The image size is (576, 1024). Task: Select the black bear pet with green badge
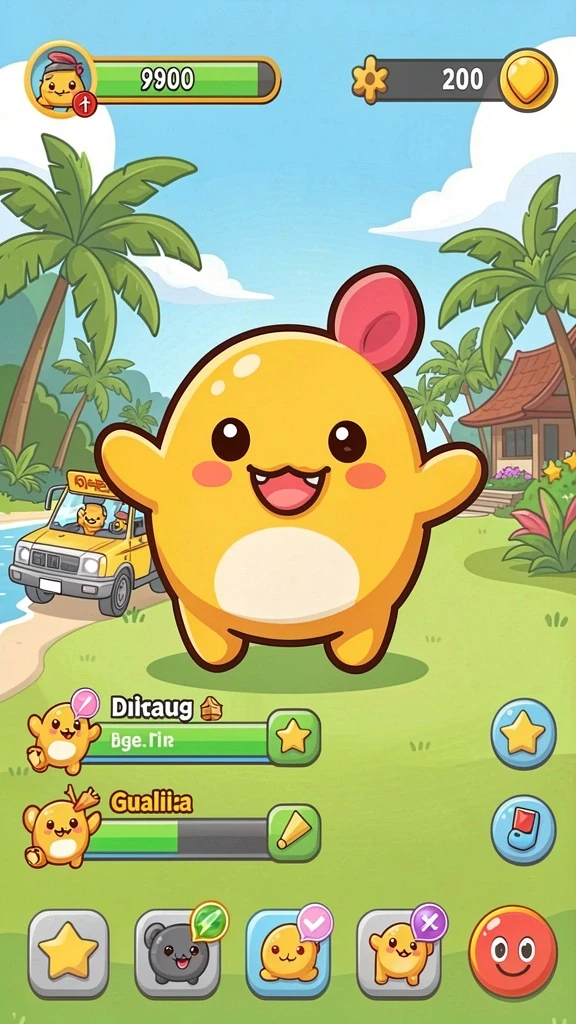tap(178, 953)
